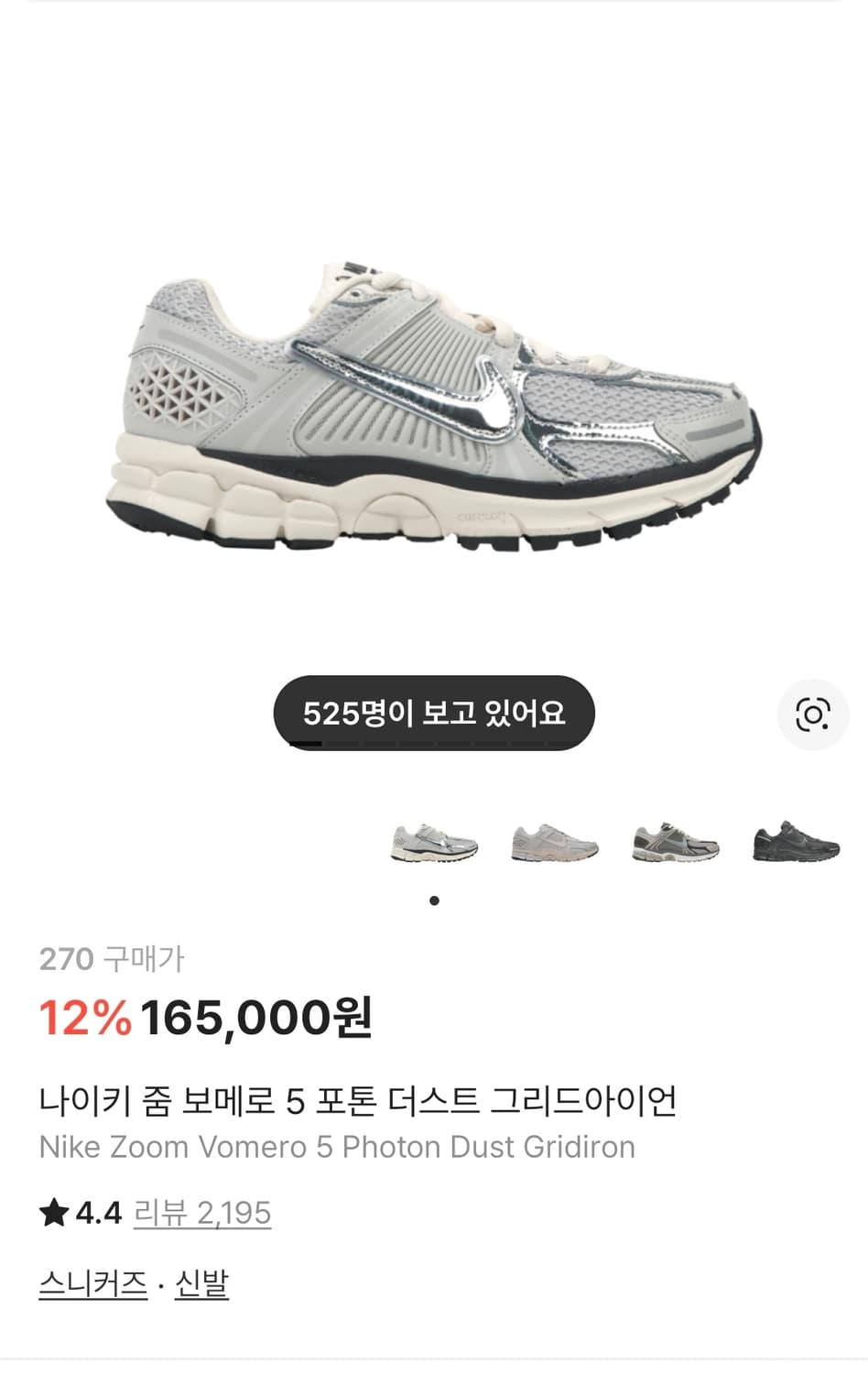Click the carousel page dot indicator
The image size is (868, 1374).
pos(433,900)
